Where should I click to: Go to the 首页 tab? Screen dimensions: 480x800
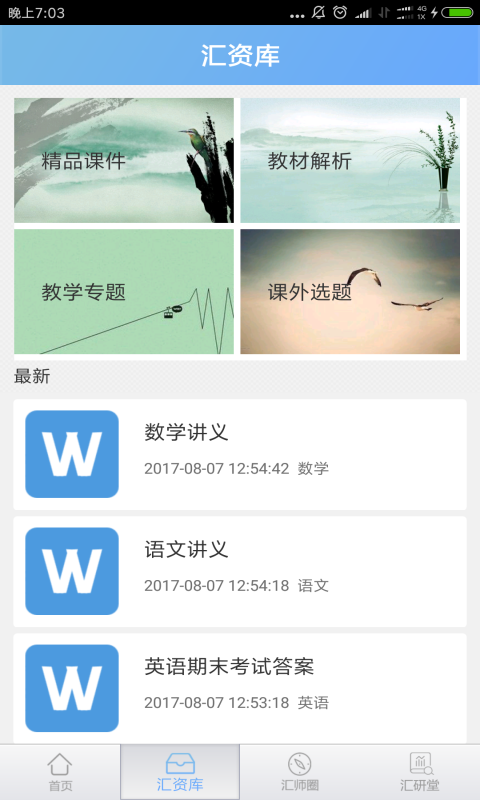(60, 772)
